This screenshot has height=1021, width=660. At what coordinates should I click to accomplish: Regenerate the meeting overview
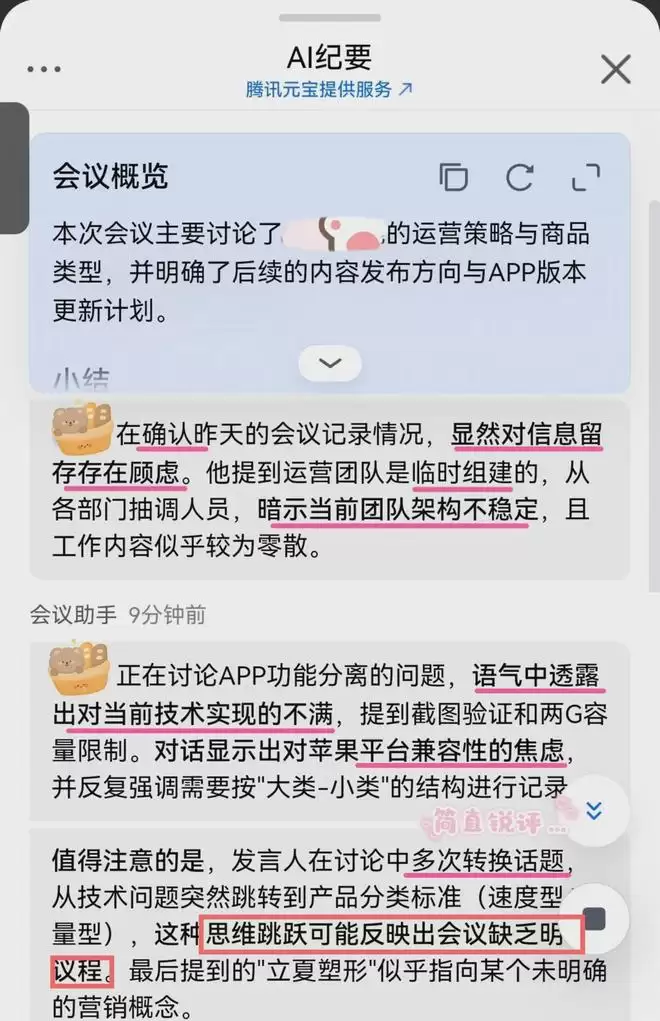[x=519, y=177]
